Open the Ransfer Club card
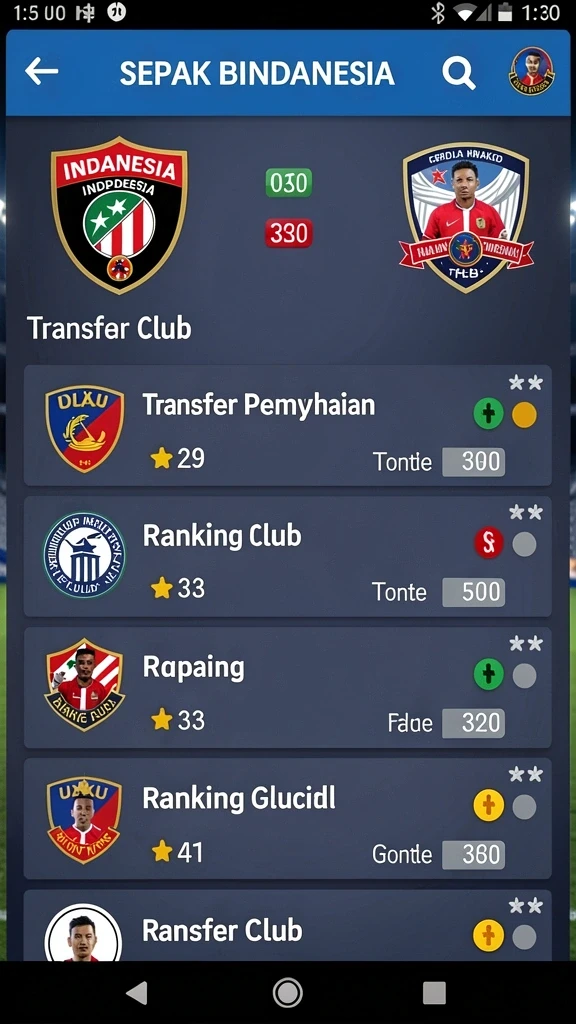The width and height of the screenshot is (576, 1024). click(x=287, y=925)
